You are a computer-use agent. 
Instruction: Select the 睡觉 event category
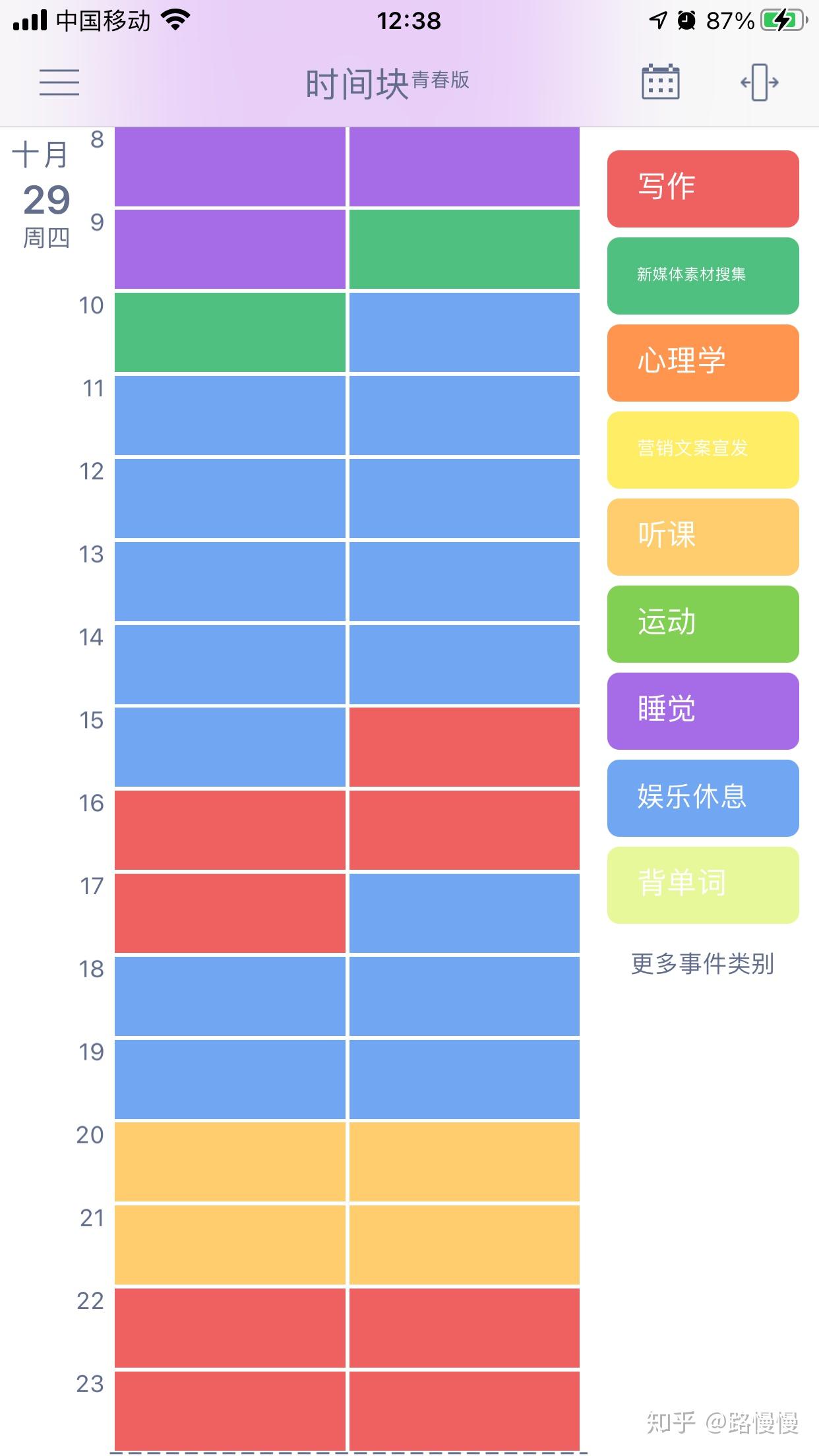pyautogui.click(x=702, y=711)
